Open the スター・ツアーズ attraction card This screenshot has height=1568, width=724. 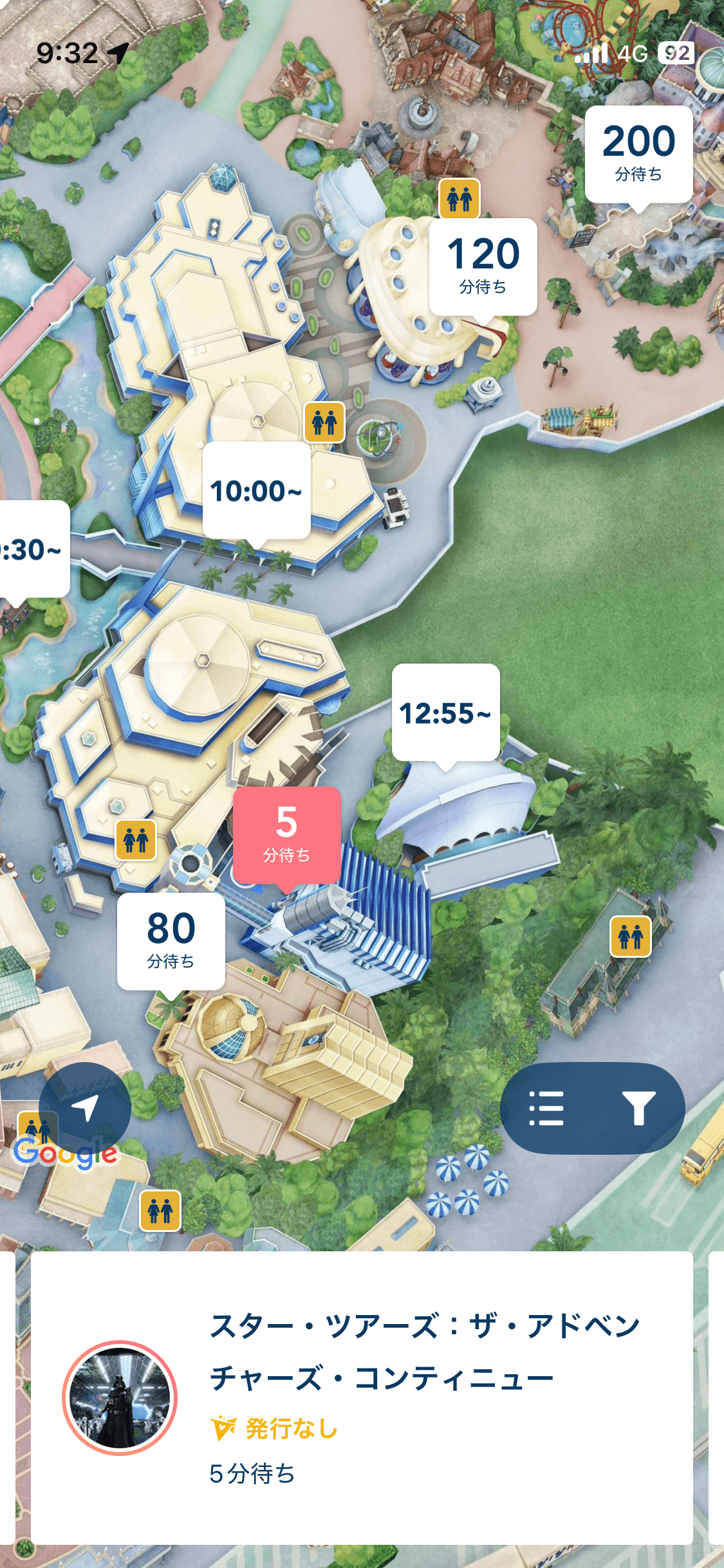click(362, 1397)
